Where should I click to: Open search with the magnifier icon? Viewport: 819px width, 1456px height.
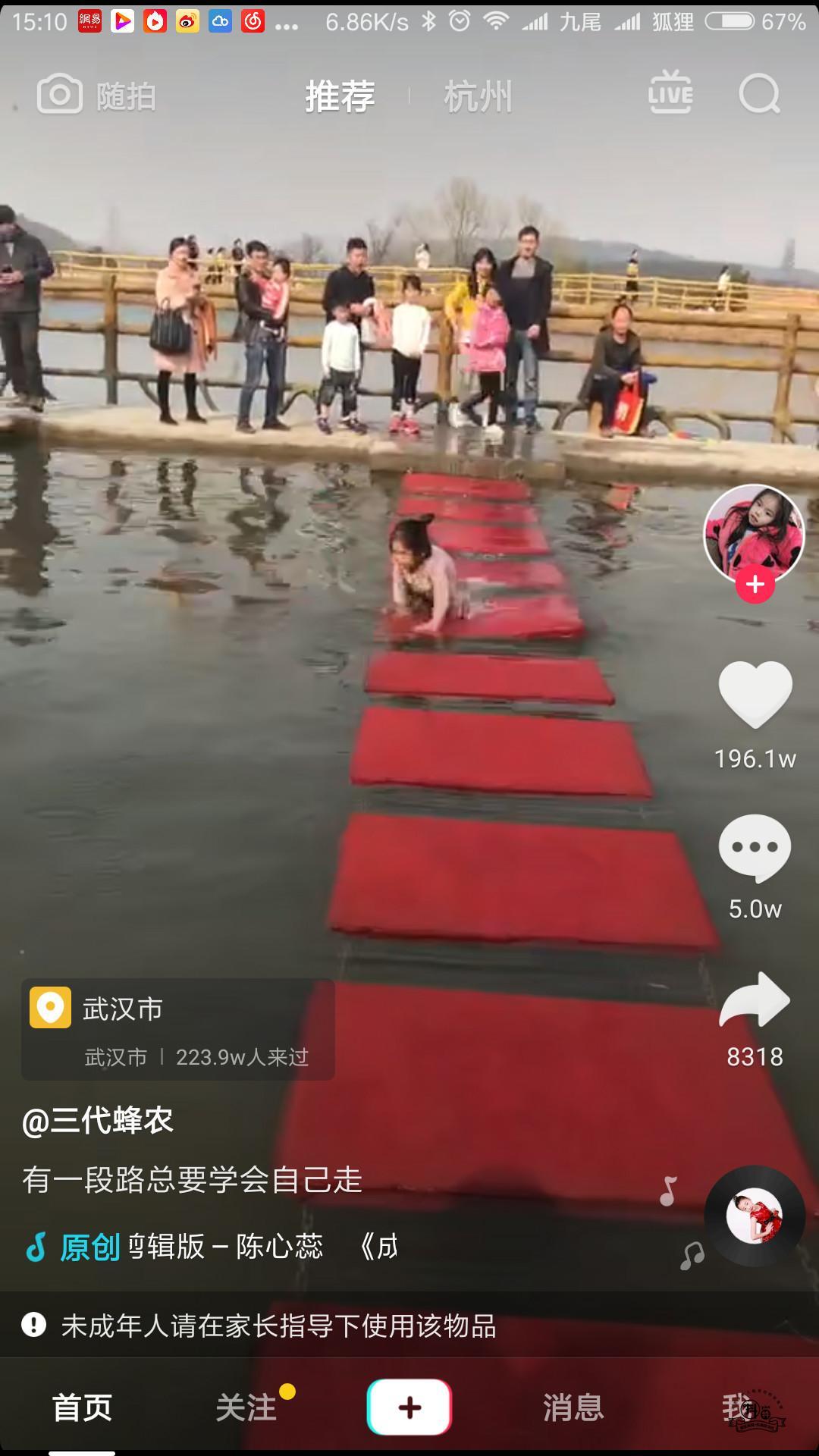[x=759, y=94]
